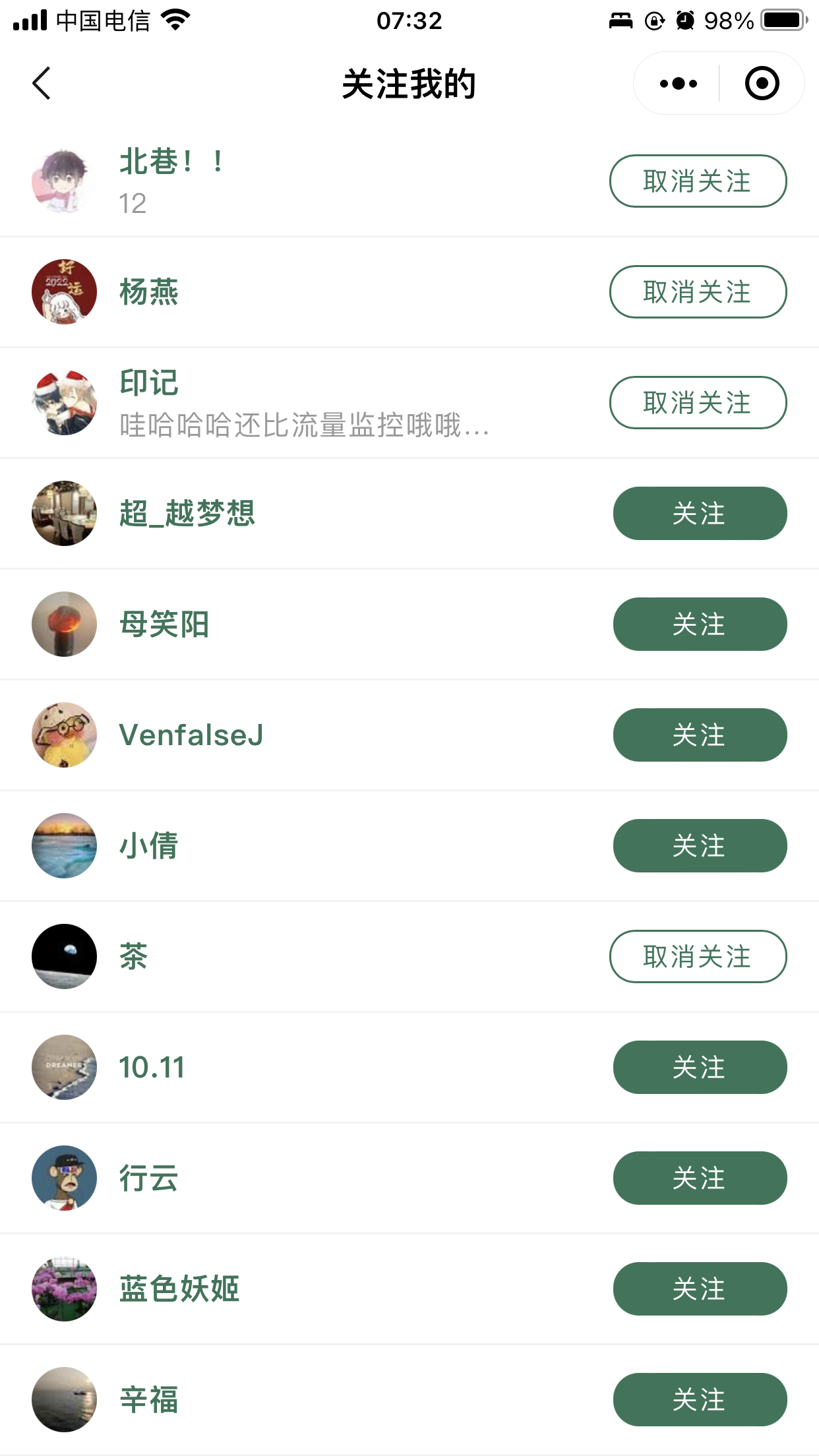Open the mini program more options menu

click(x=678, y=84)
